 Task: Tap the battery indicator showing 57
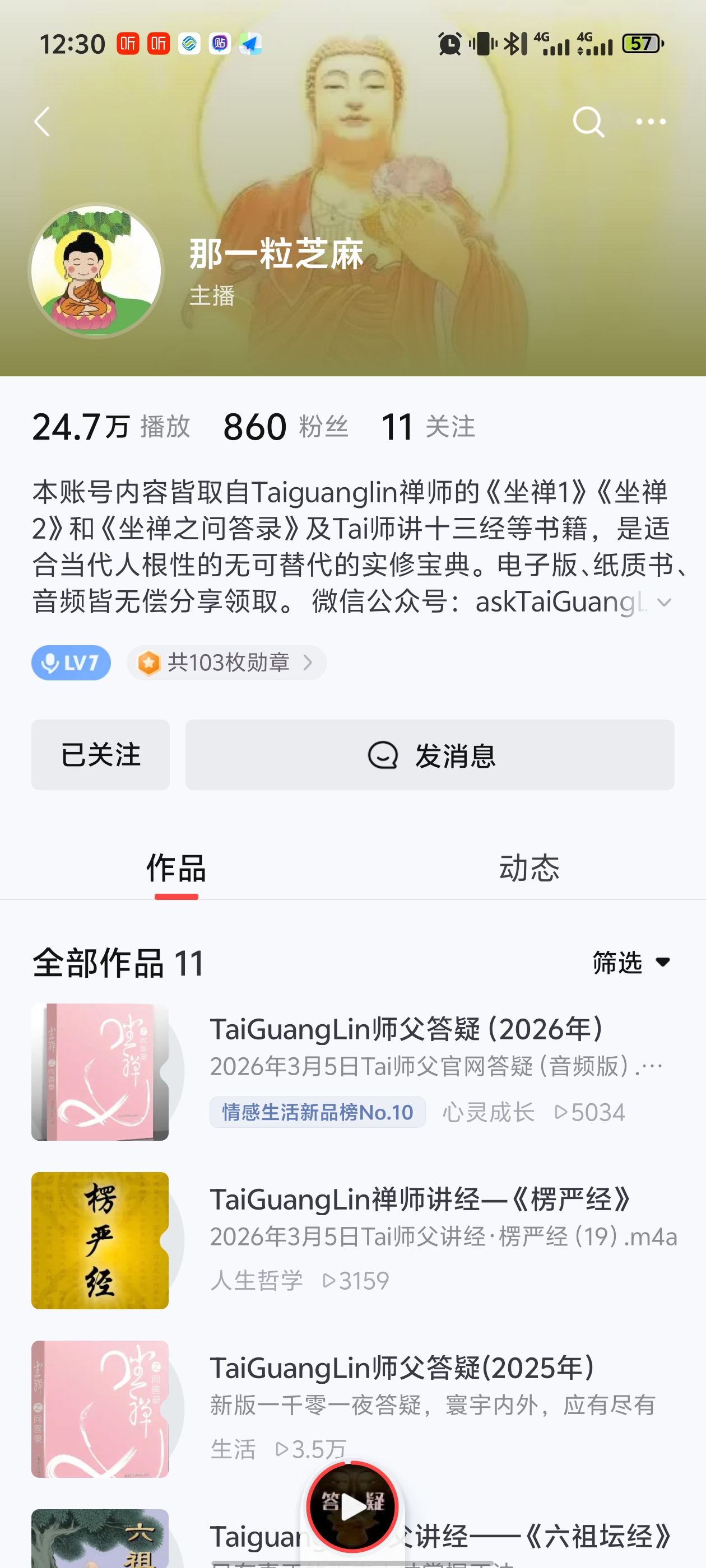click(640, 43)
